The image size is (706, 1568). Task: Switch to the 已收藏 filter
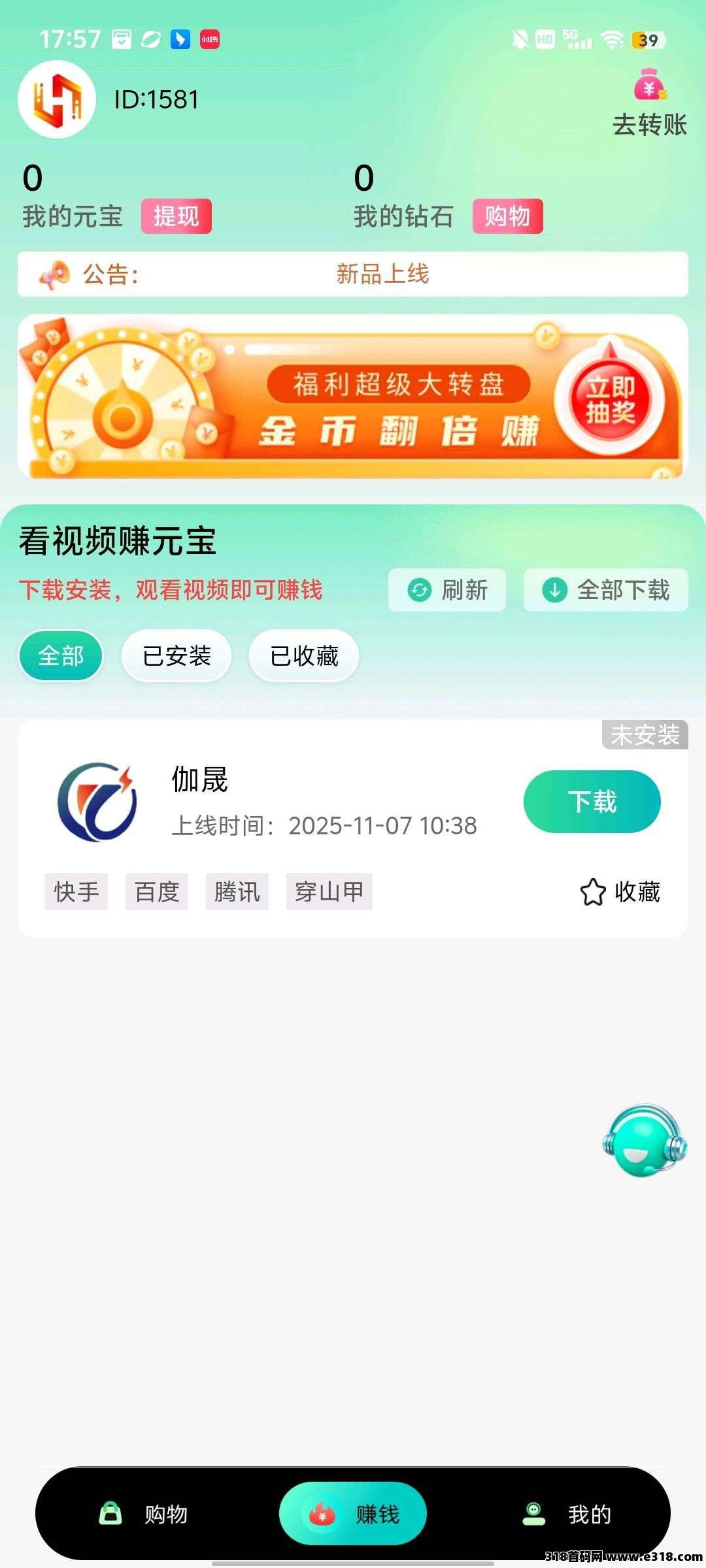pyautogui.click(x=304, y=655)
